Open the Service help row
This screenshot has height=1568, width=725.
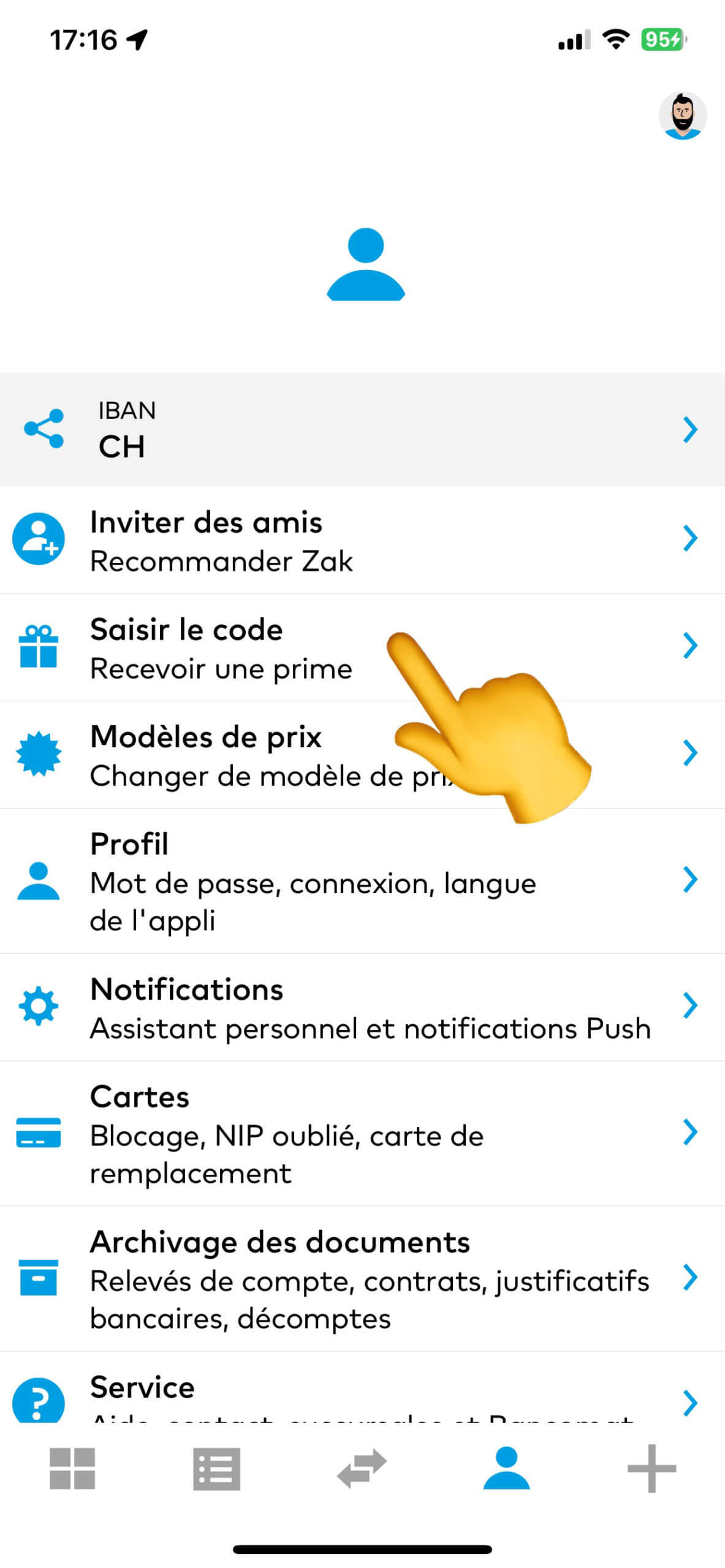pyautogui.click(x=362, y=1386)
